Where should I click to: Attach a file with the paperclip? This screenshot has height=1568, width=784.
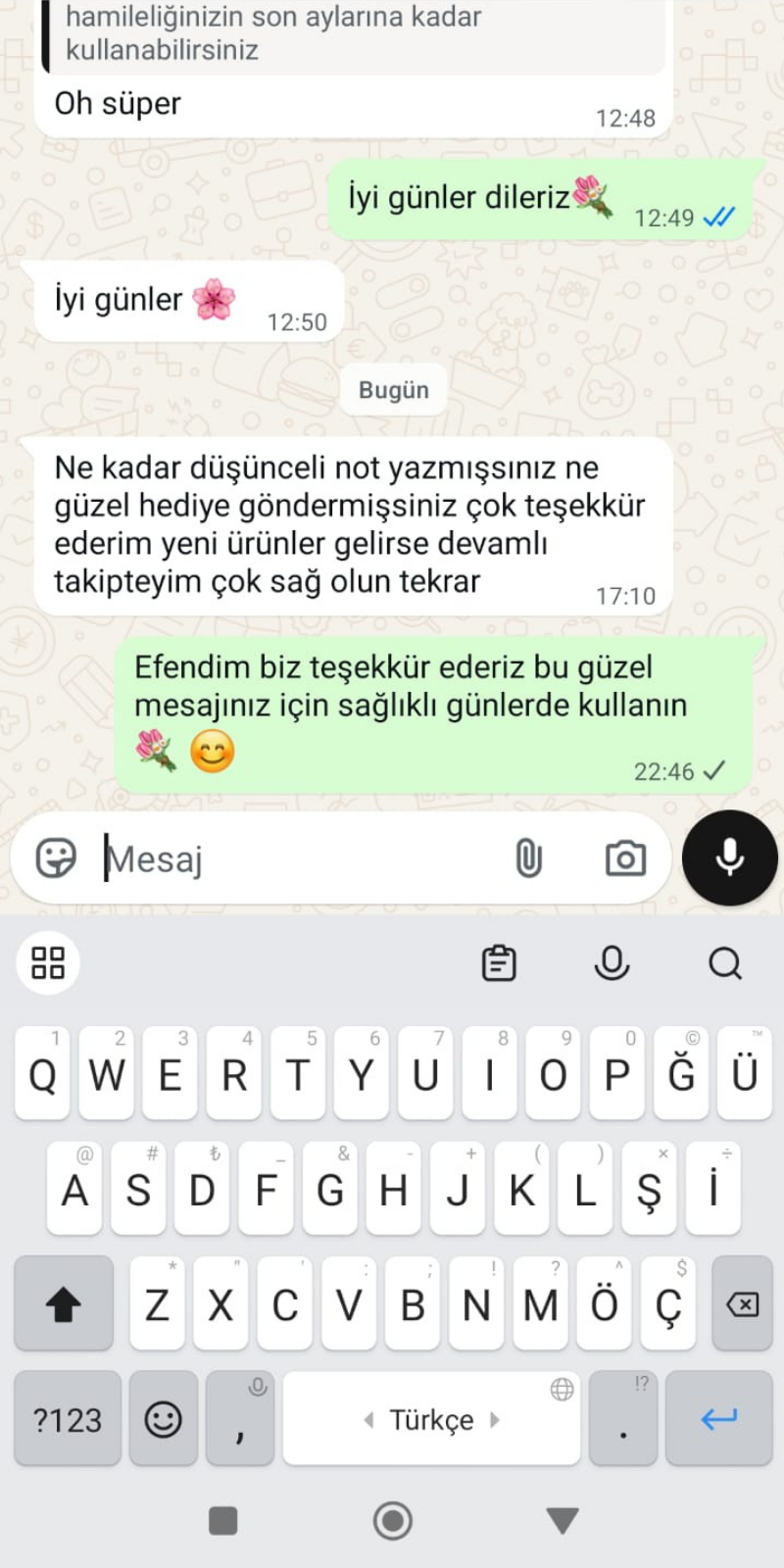coord(528,858)
